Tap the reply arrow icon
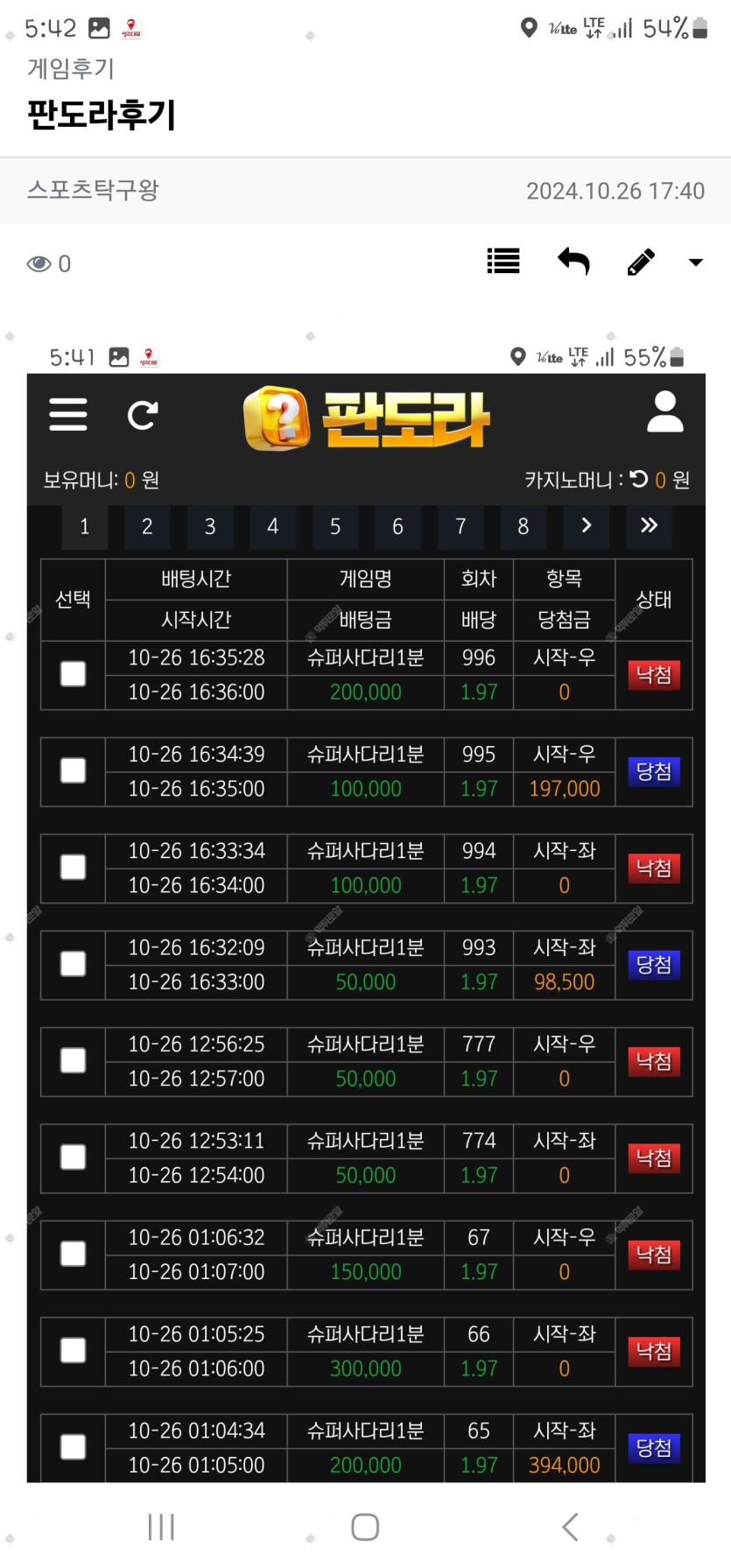731x1568 pixels. tap(573, 261)
